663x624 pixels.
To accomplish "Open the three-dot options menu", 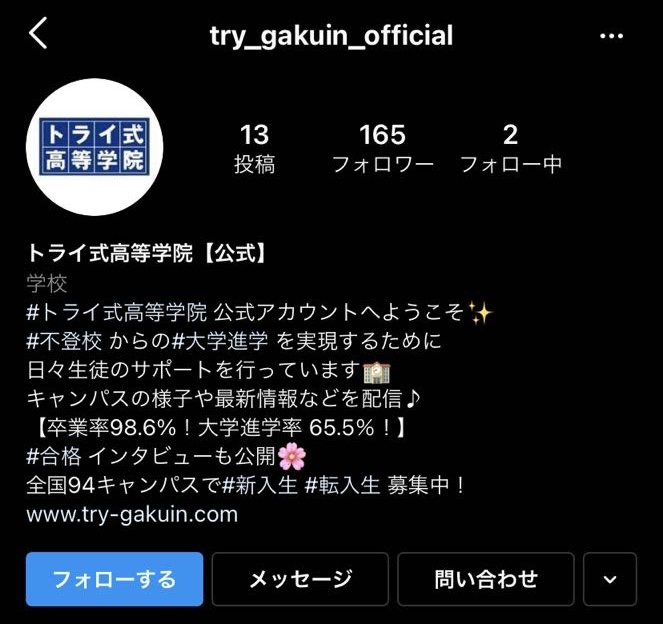I will pos(611,36).
